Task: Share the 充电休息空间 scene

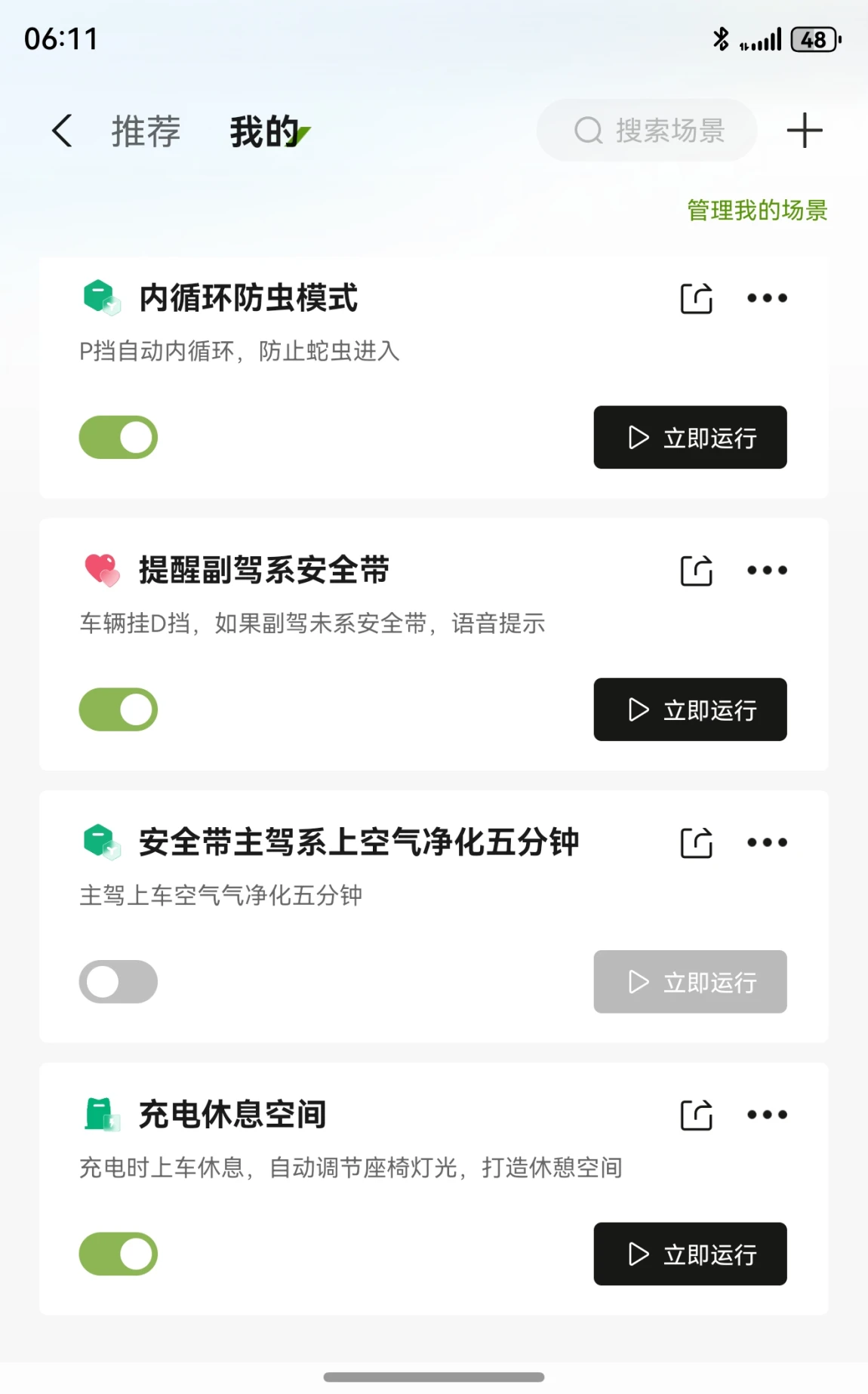Action: point(696,1115)
